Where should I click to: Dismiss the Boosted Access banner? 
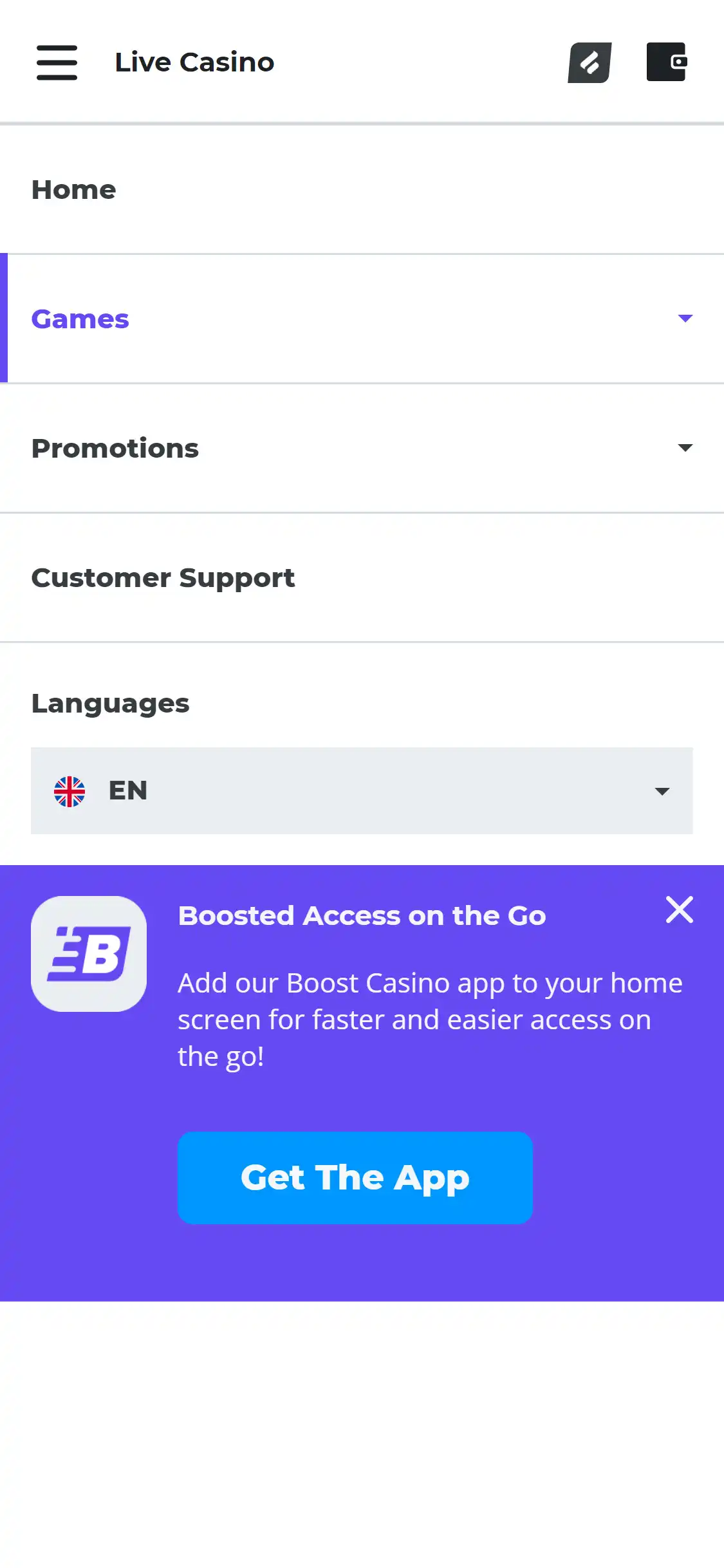(679, 910)
